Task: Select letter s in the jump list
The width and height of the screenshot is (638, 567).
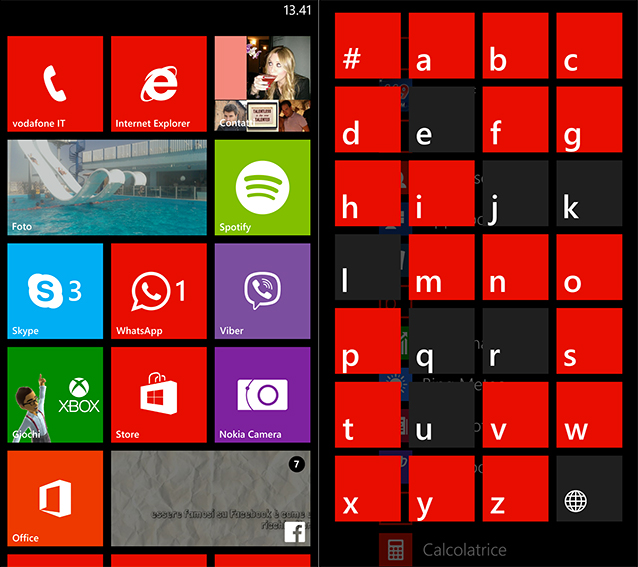Action: point(589,341)
